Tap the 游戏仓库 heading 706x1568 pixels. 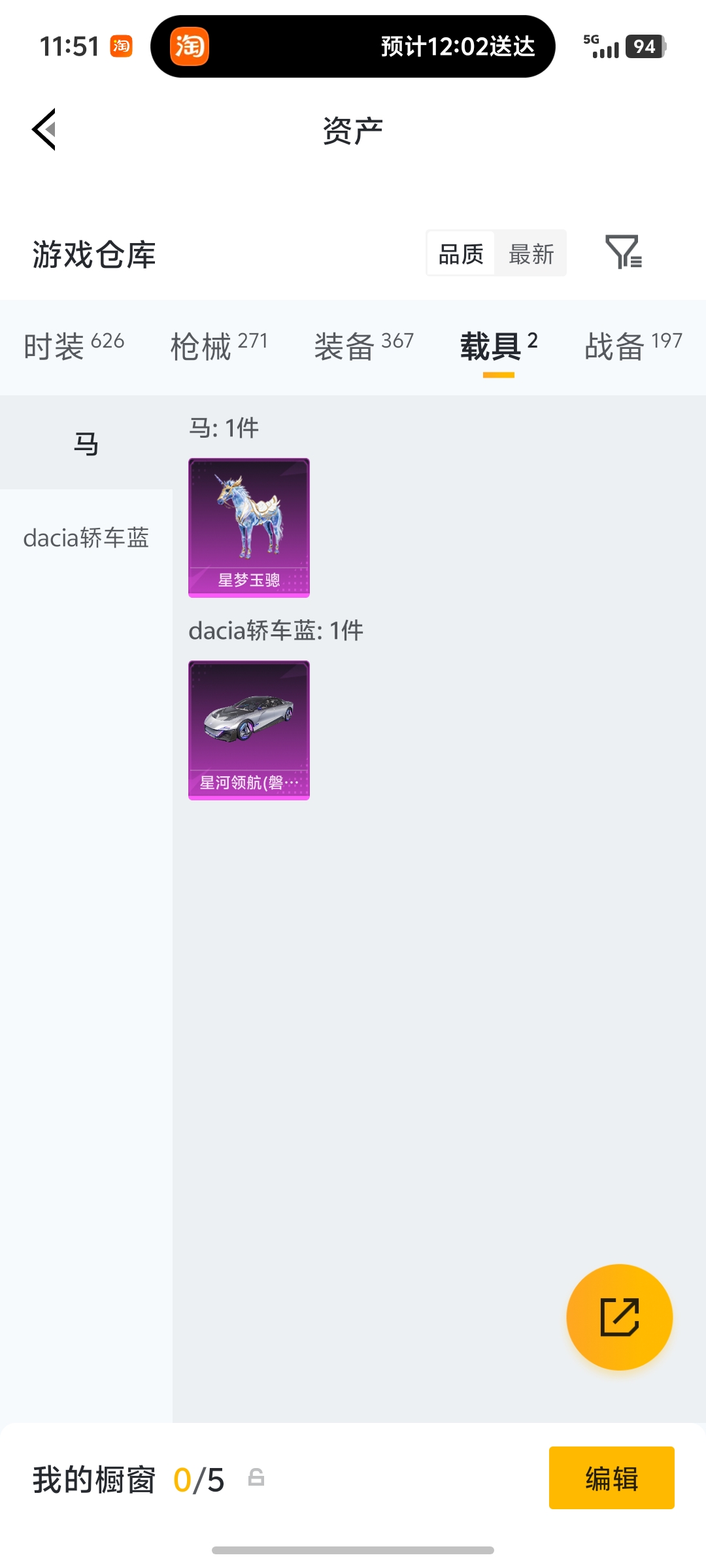[x=93, y=255]
